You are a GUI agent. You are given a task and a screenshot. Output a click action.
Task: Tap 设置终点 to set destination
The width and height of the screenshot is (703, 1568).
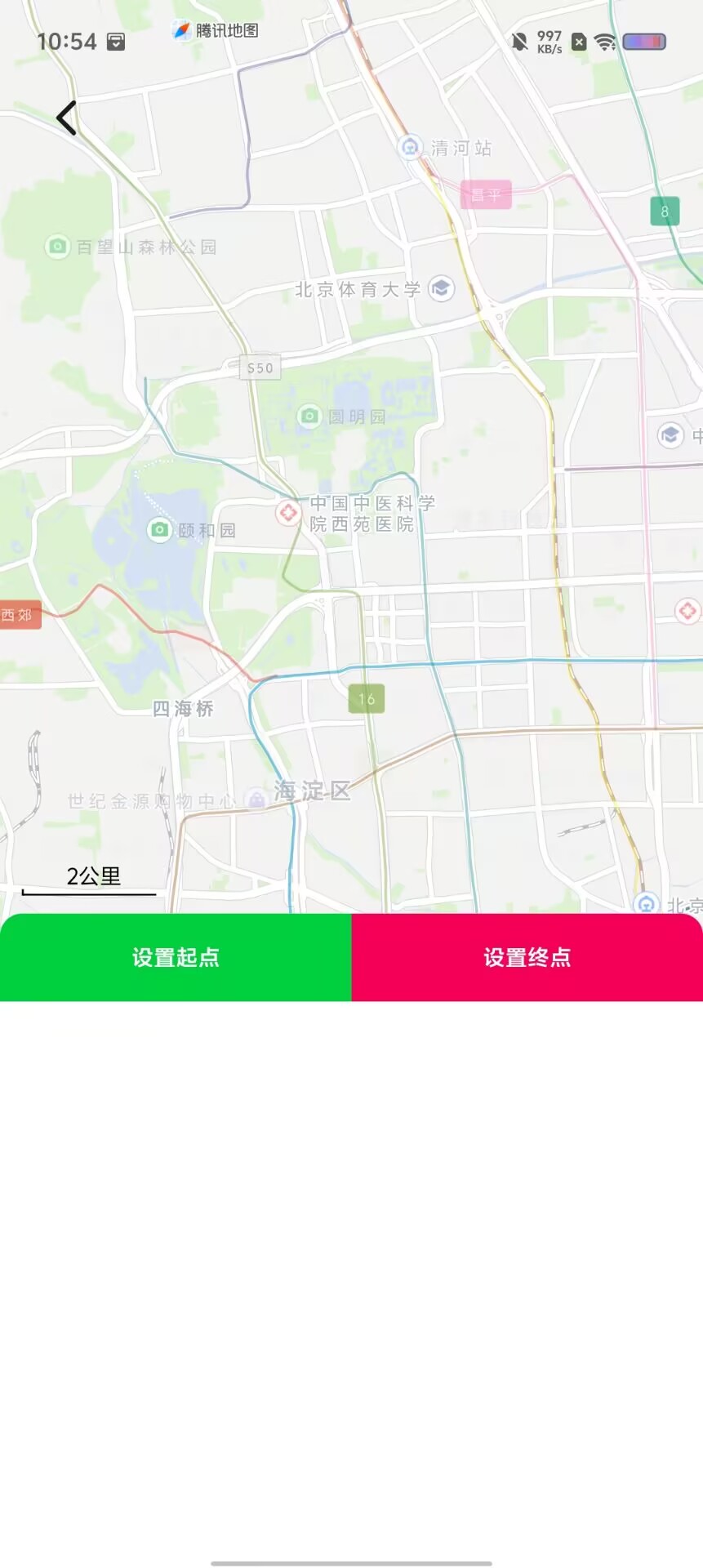(x=527, y=957)
